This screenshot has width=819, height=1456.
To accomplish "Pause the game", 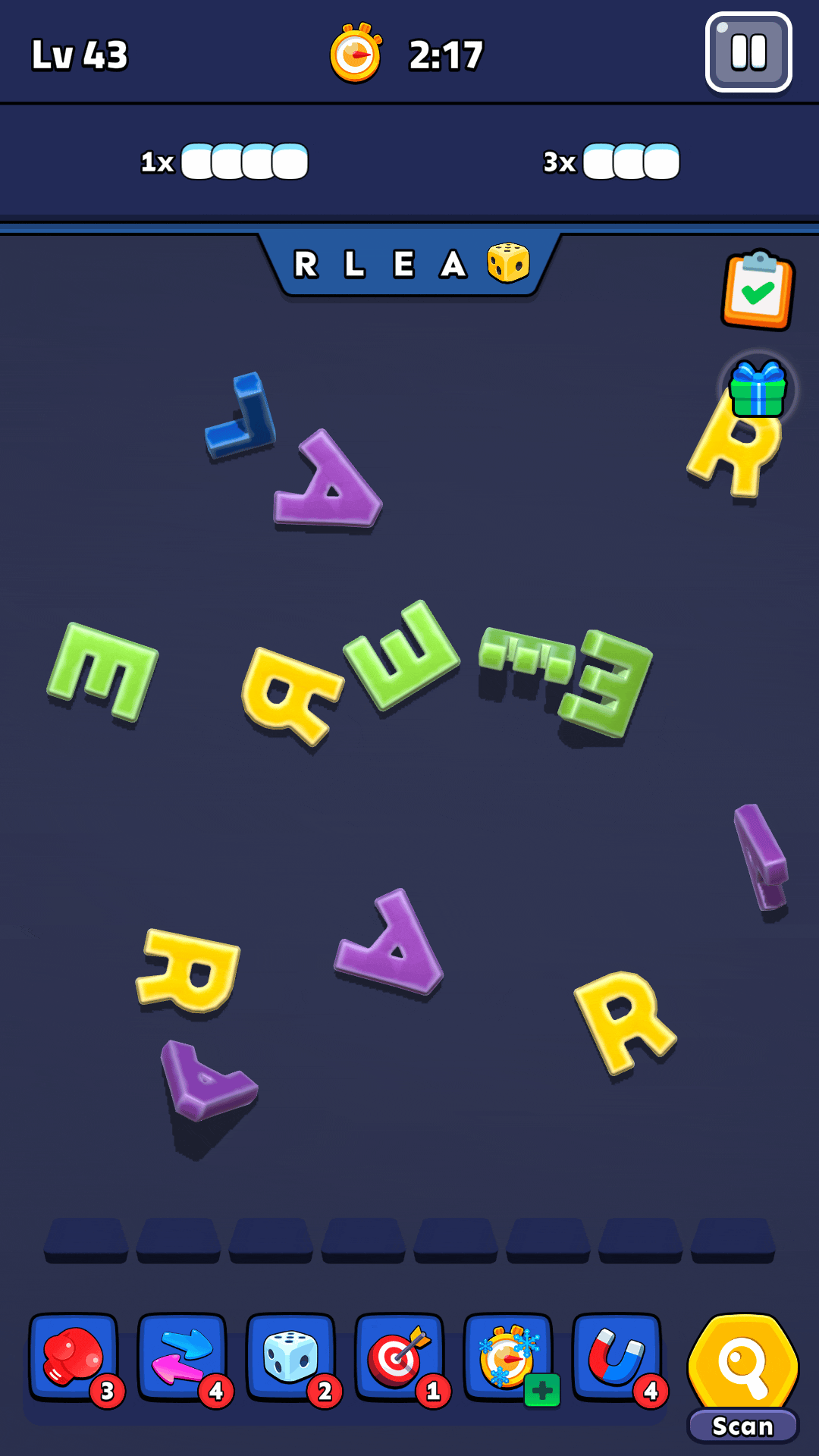I will point(748,53).
